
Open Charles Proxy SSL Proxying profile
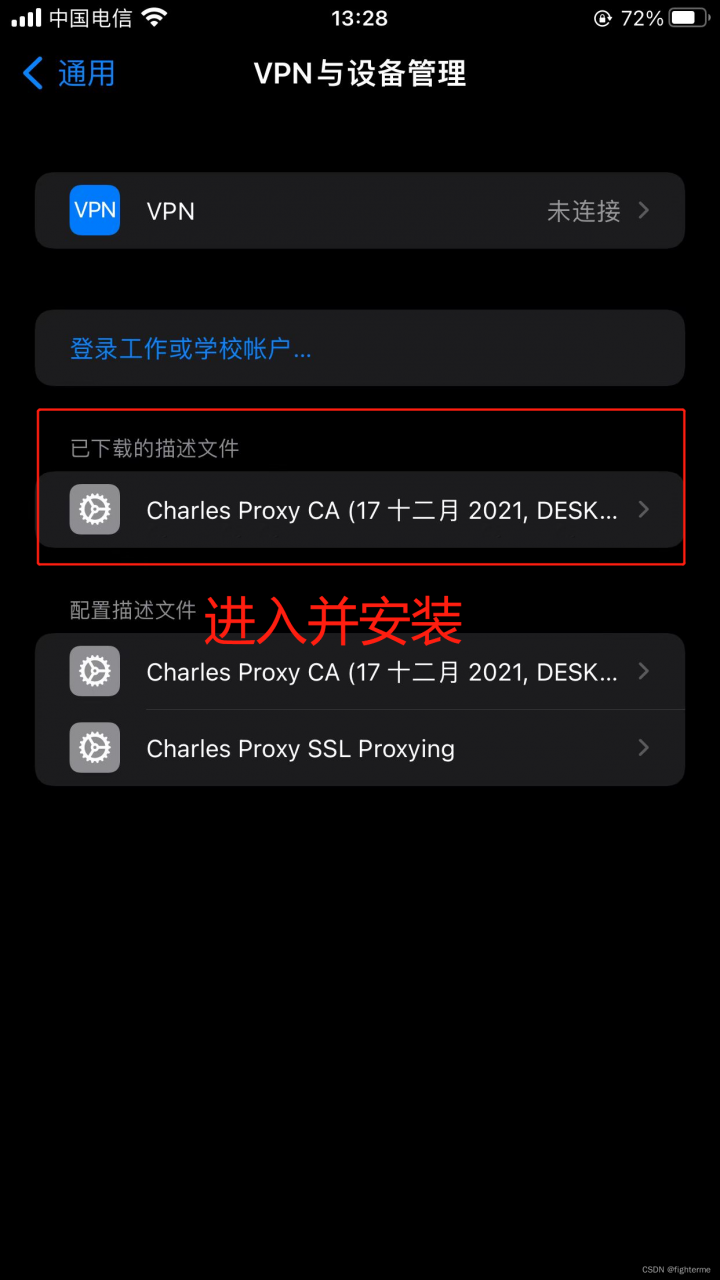[x=360, y=748]
